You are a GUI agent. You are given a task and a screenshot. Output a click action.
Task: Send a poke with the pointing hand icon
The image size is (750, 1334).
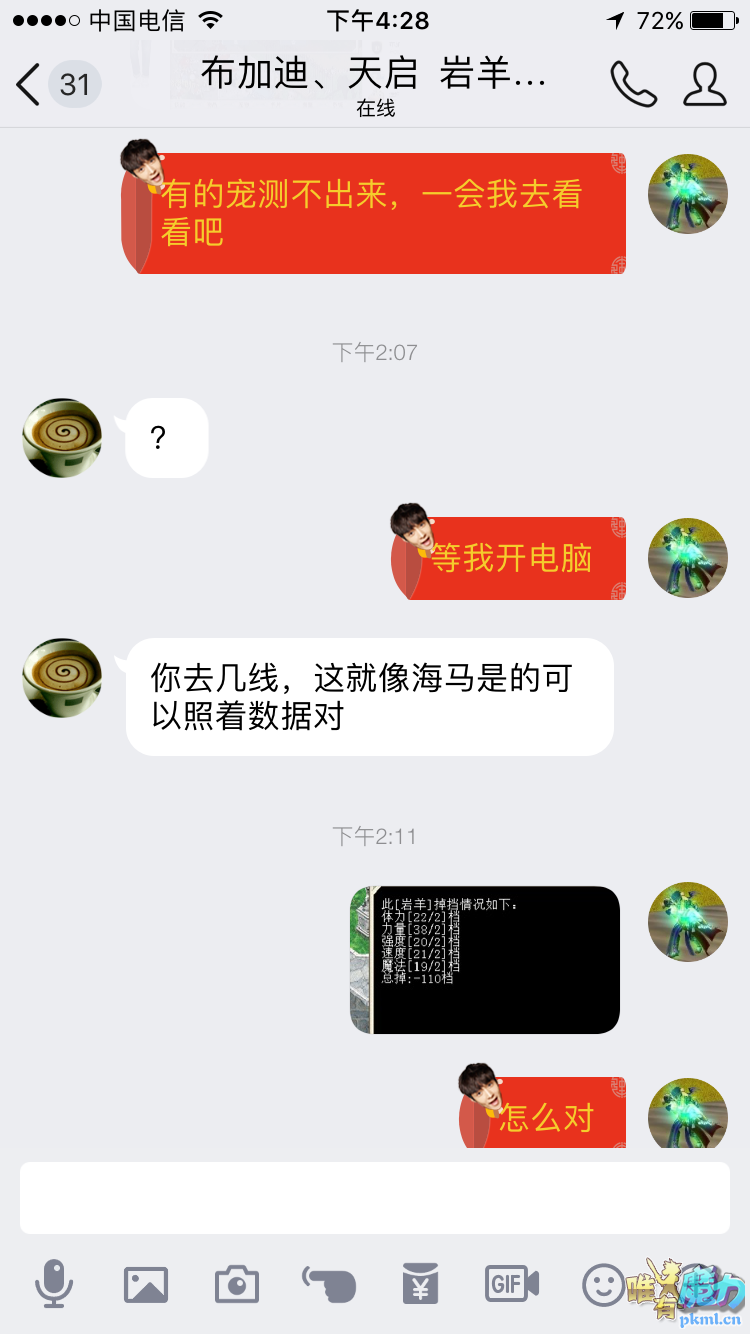(x=329, y=1284)
